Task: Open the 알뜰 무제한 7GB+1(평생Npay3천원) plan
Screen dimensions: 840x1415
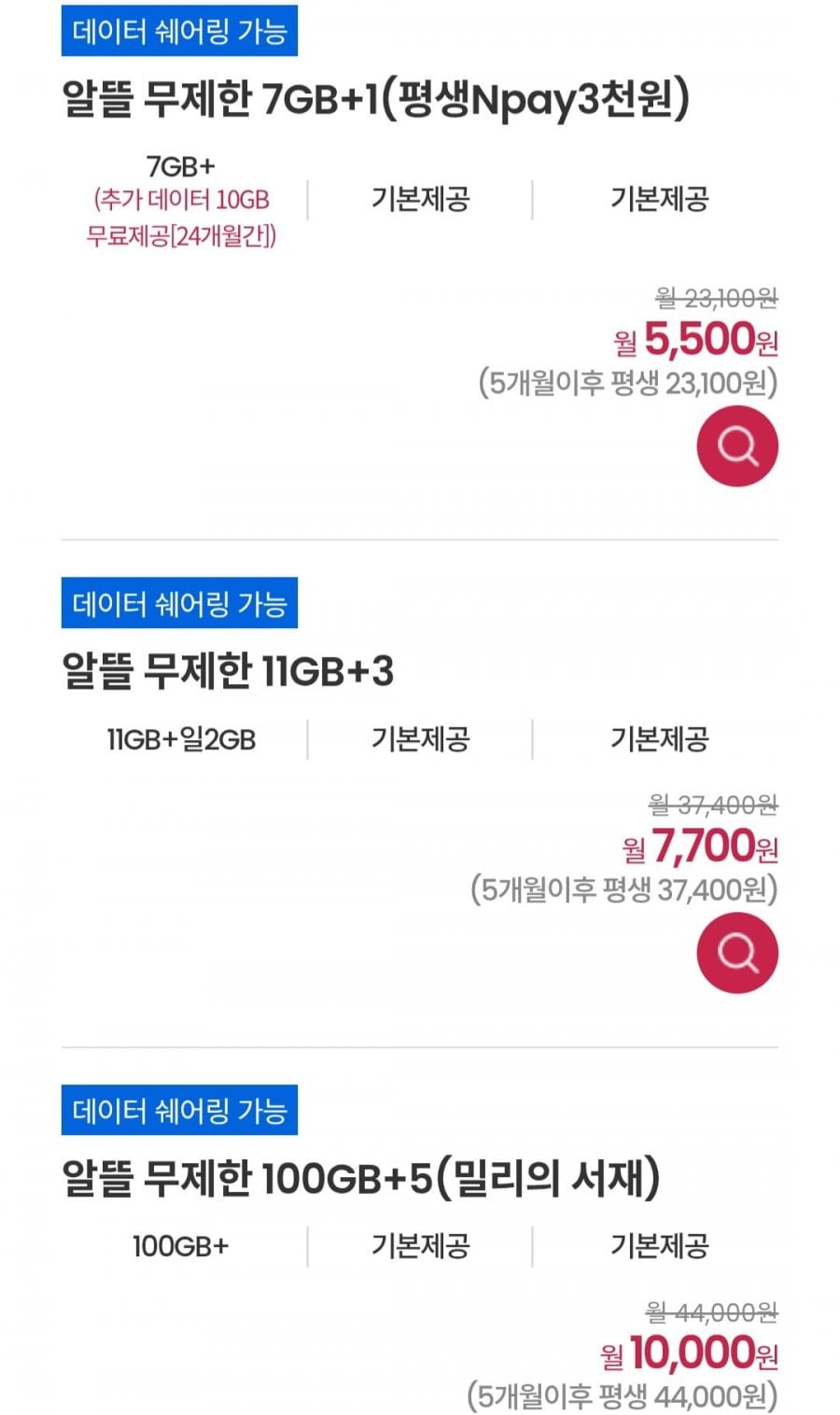Action: click(375, 99)
